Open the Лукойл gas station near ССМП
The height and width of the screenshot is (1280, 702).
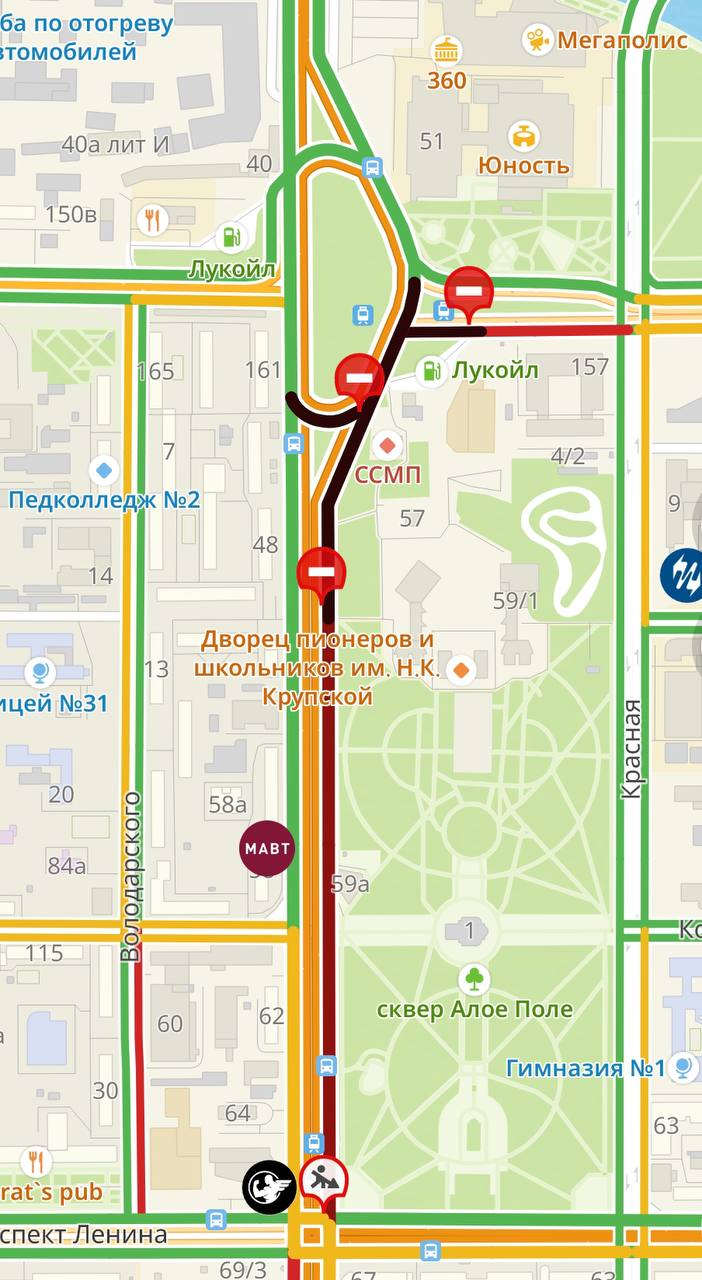(431, 371)
